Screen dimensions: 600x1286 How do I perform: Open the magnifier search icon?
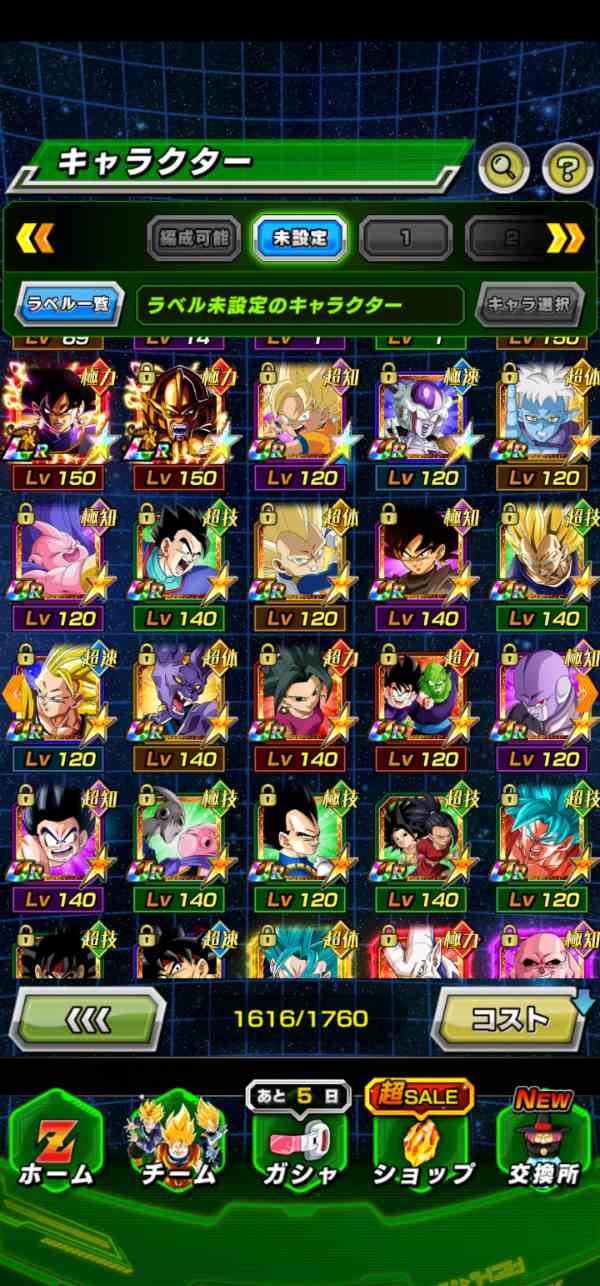503,168
